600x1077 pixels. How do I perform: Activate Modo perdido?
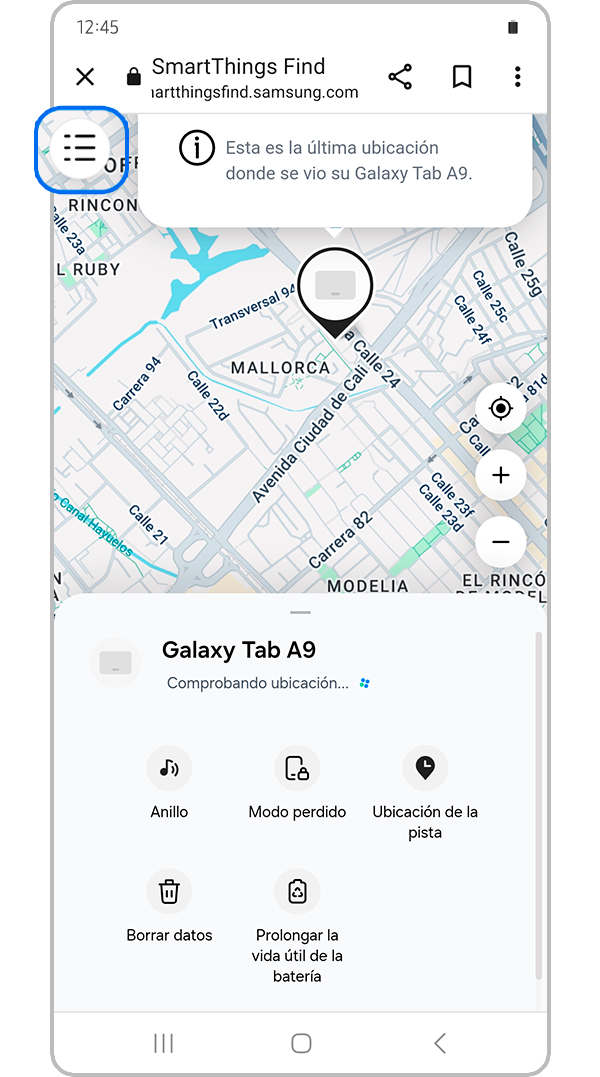(x=297, y=769)
